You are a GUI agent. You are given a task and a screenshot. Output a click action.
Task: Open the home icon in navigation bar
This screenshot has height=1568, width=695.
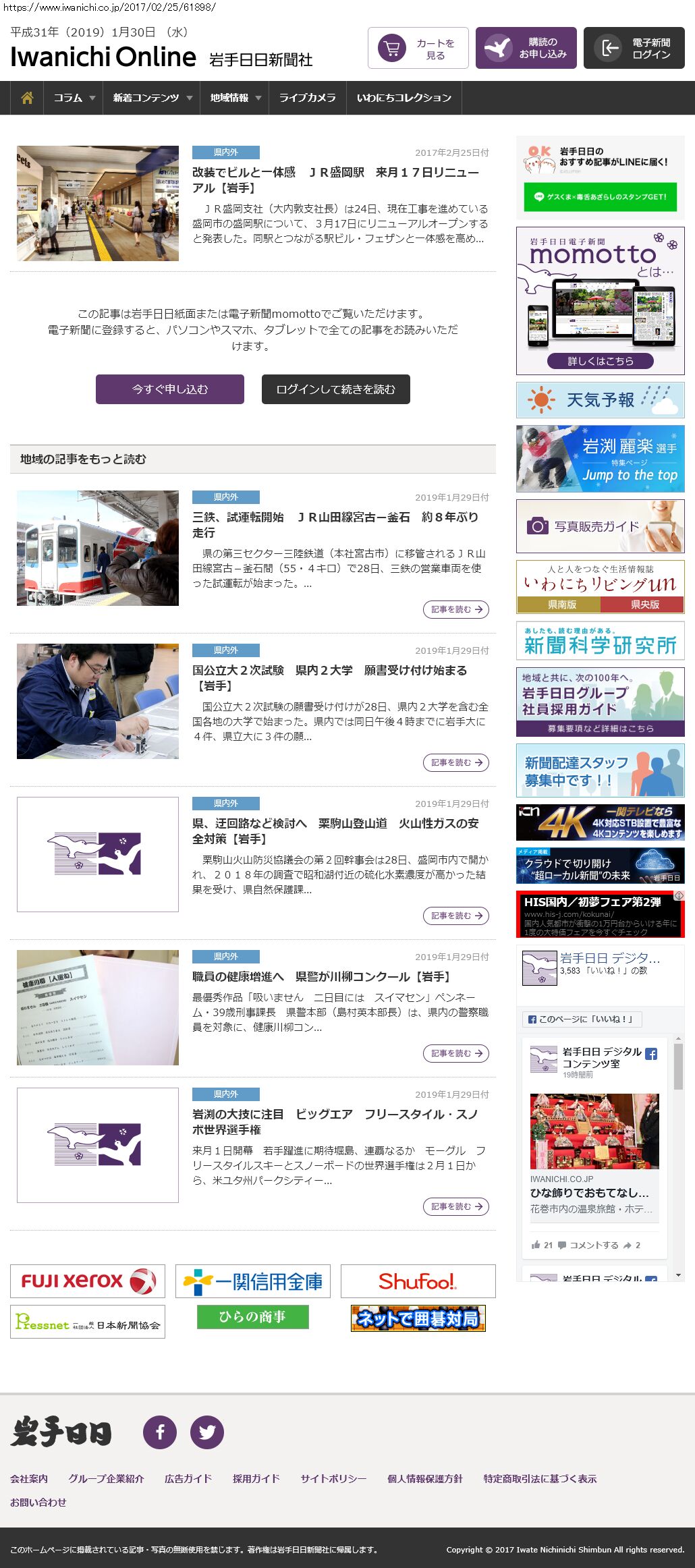tap(27, 98)
